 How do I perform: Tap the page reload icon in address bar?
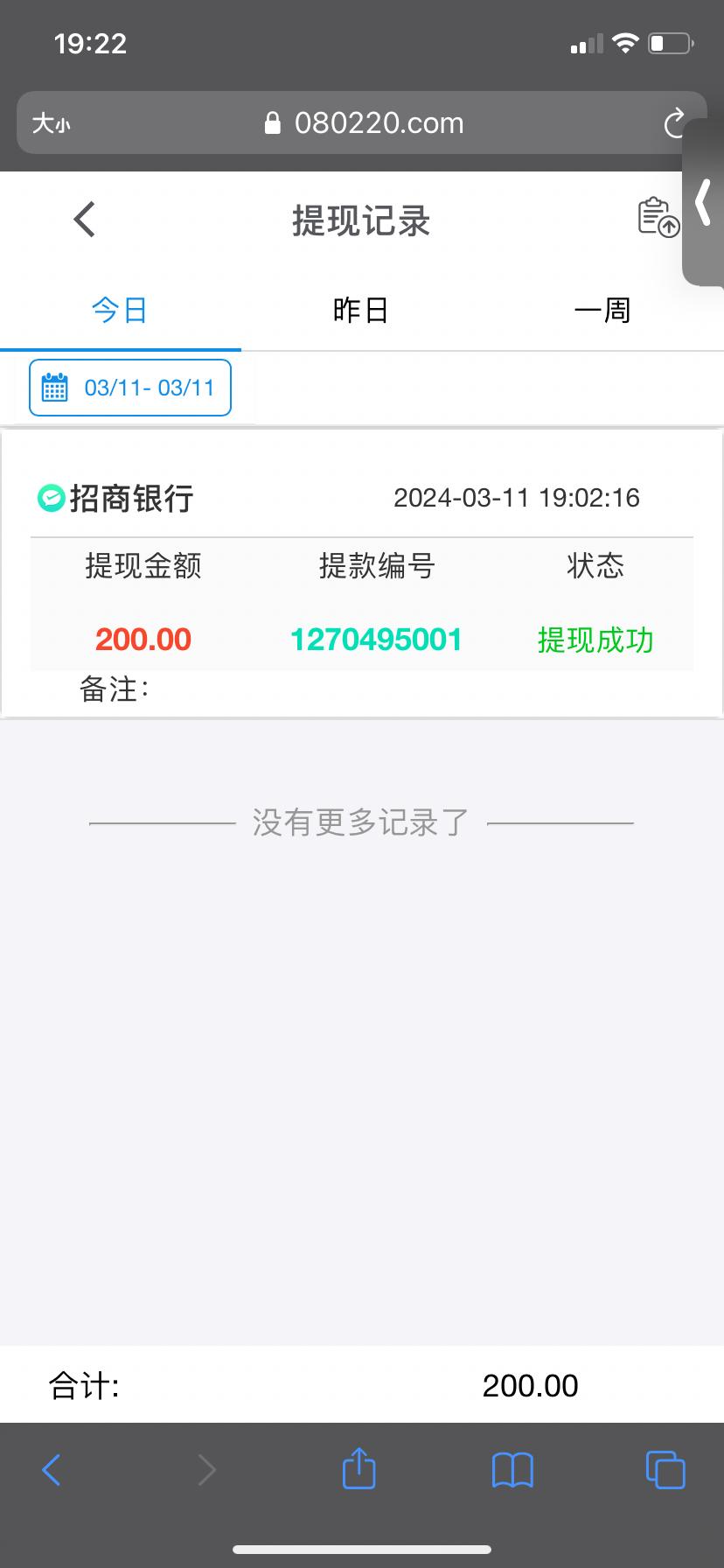[675, 122]
